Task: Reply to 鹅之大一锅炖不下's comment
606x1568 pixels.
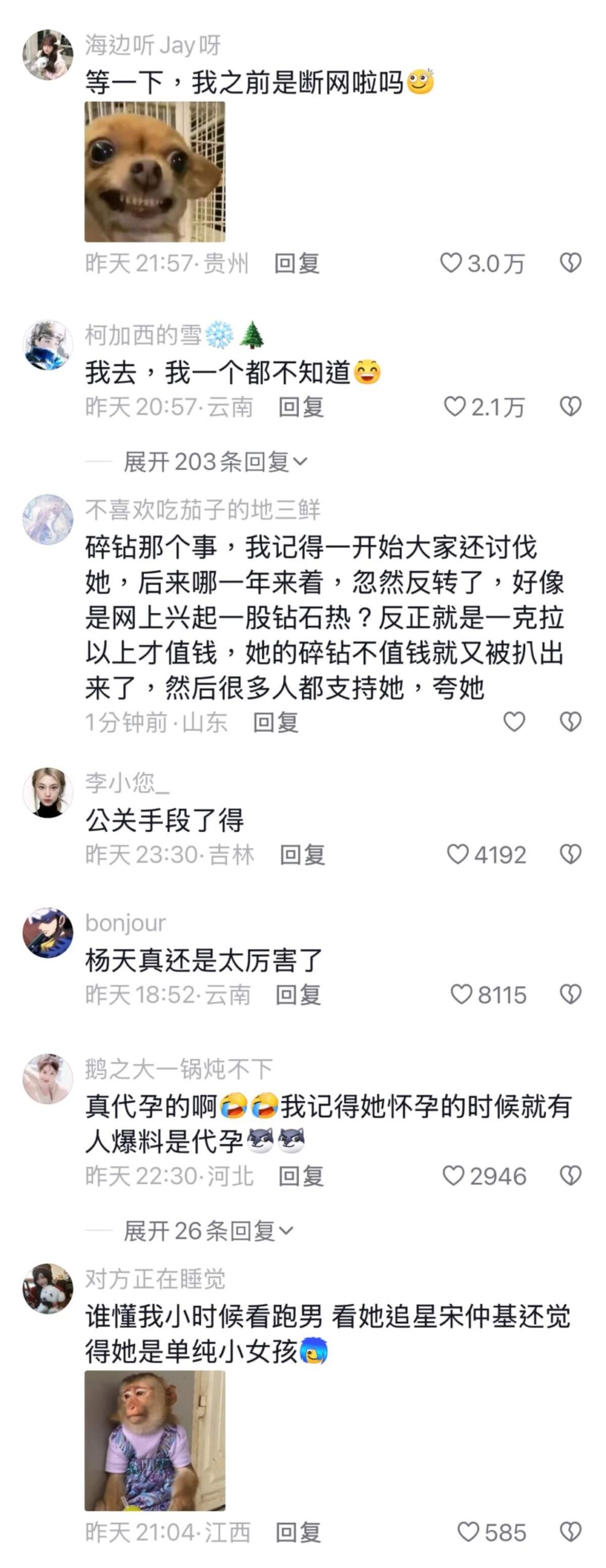Action: pos(301,1176)
